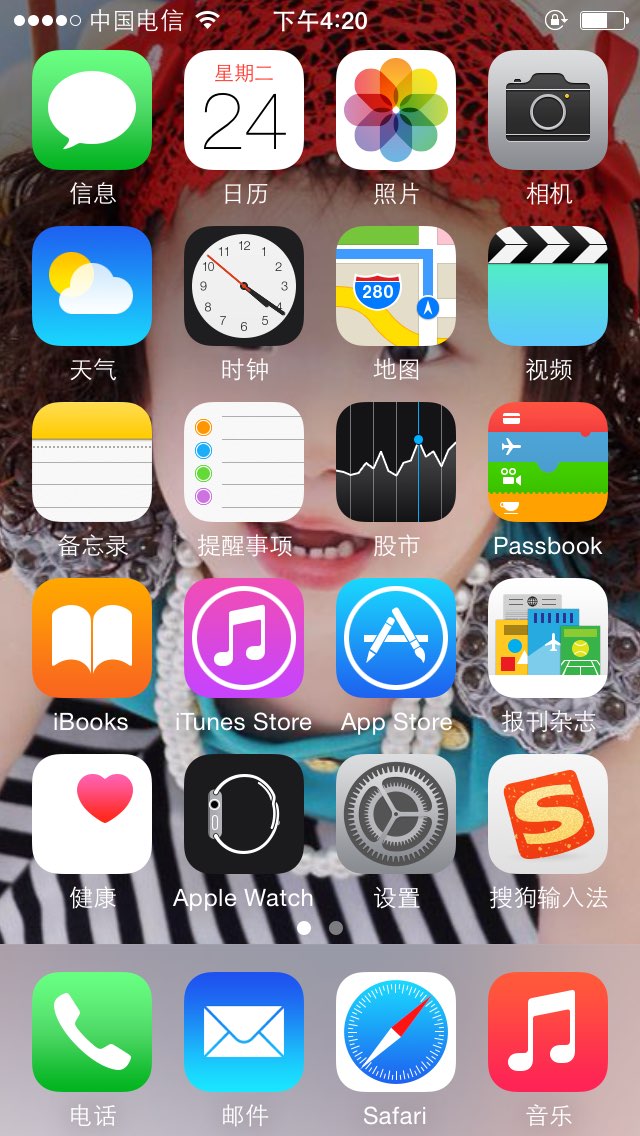Image resolution: width=640 pixels, height=1136 pixels.
Task: Open the 备忘录 notes app
Action: 92,462
